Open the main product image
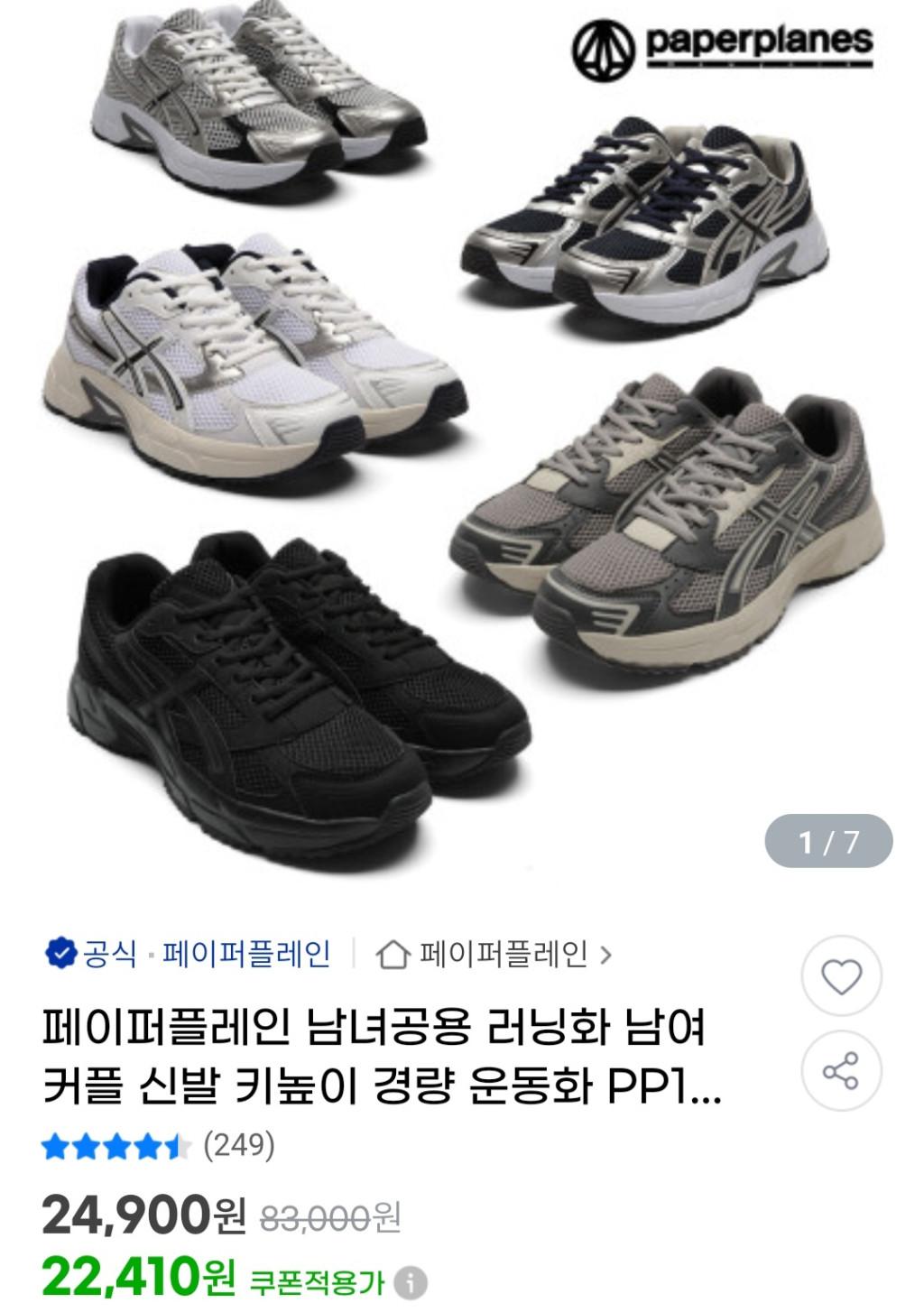Viewport: 924px width, 1312px height. click(x=462, y=433)
